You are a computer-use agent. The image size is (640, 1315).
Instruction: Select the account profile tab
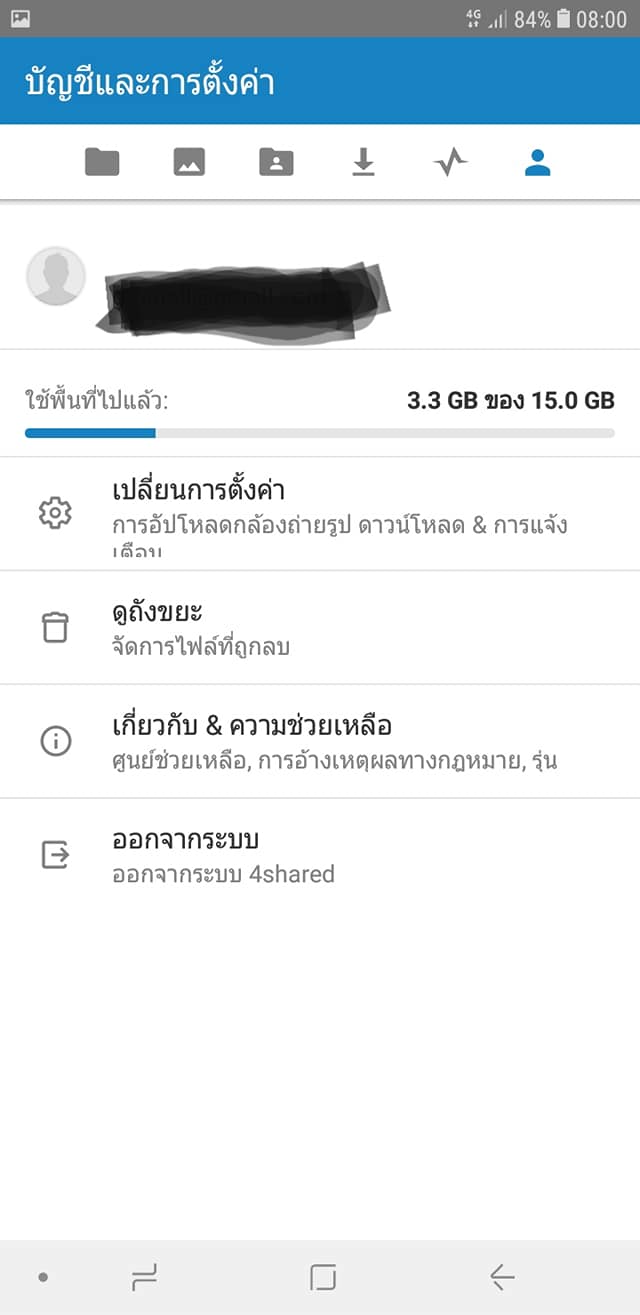(x=538, y=162)
